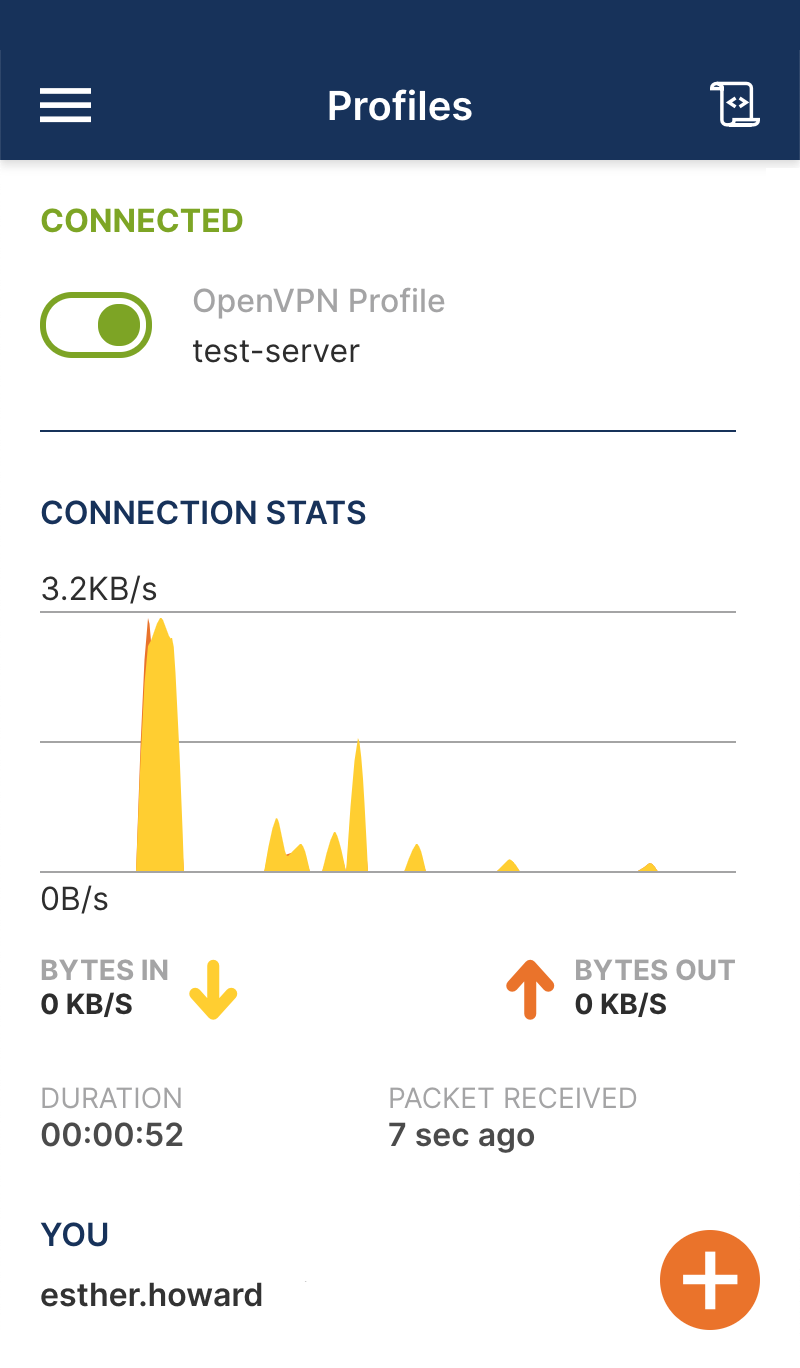The width and height of the screenshot is (800, 1368).
Task: Select the CONNECTED status header
Action: point(141,221)
